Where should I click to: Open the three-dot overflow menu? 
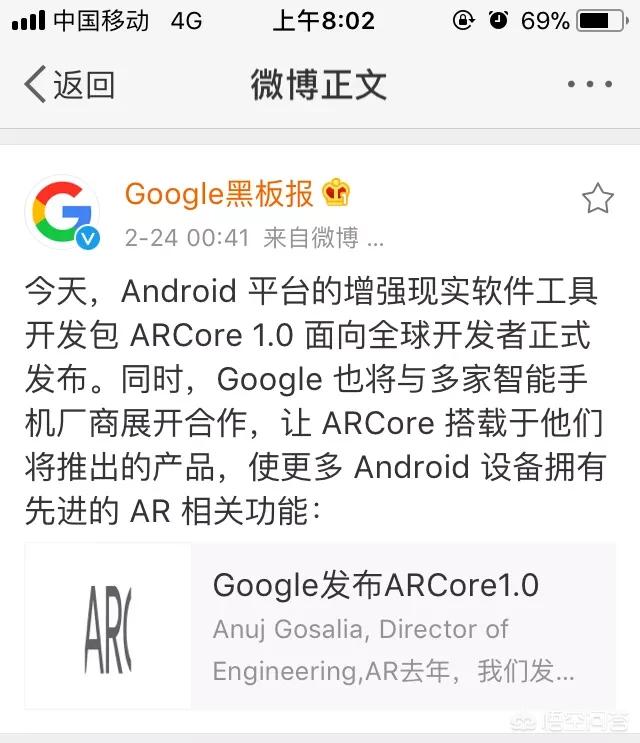[x=589, y=85]
